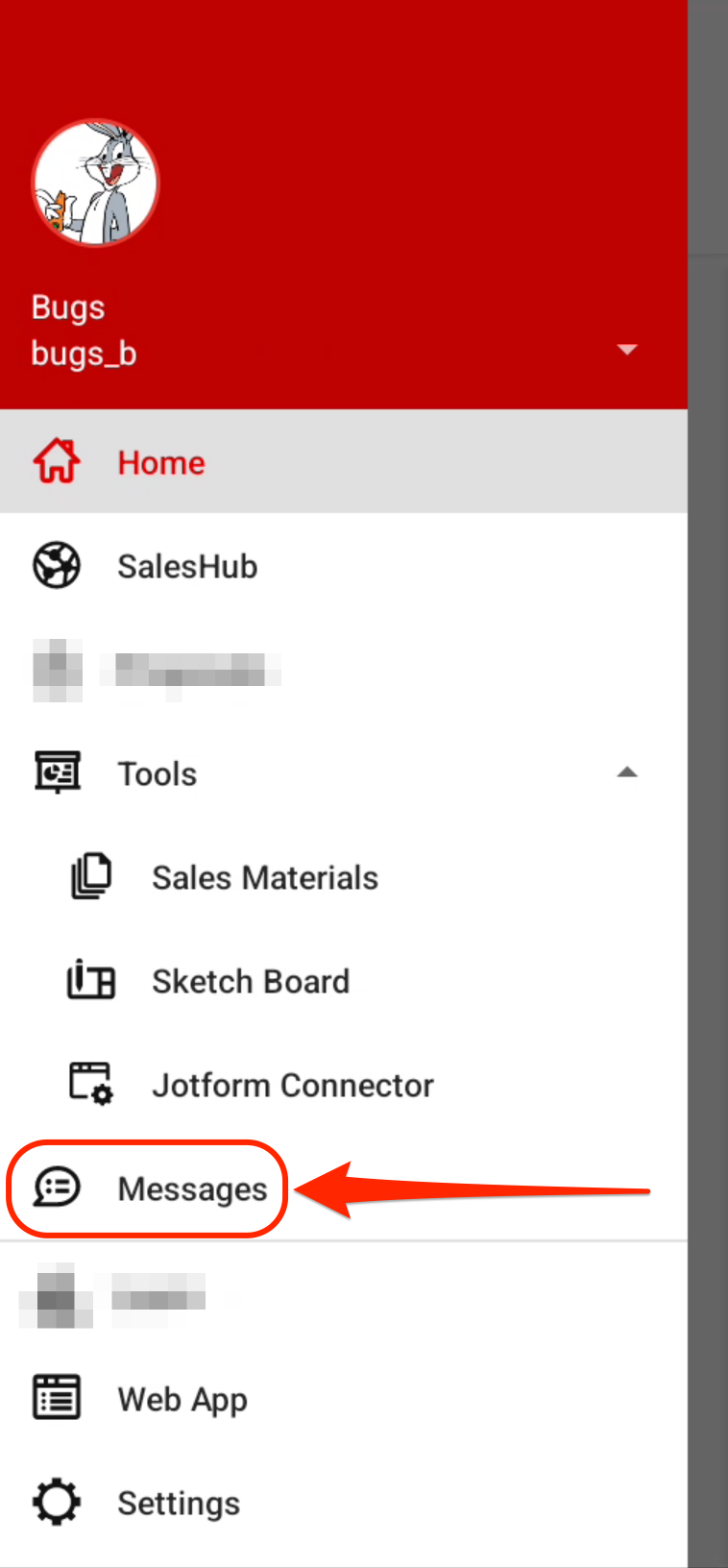Go to Messages
728x1568 pixels.
point(191,1188)
